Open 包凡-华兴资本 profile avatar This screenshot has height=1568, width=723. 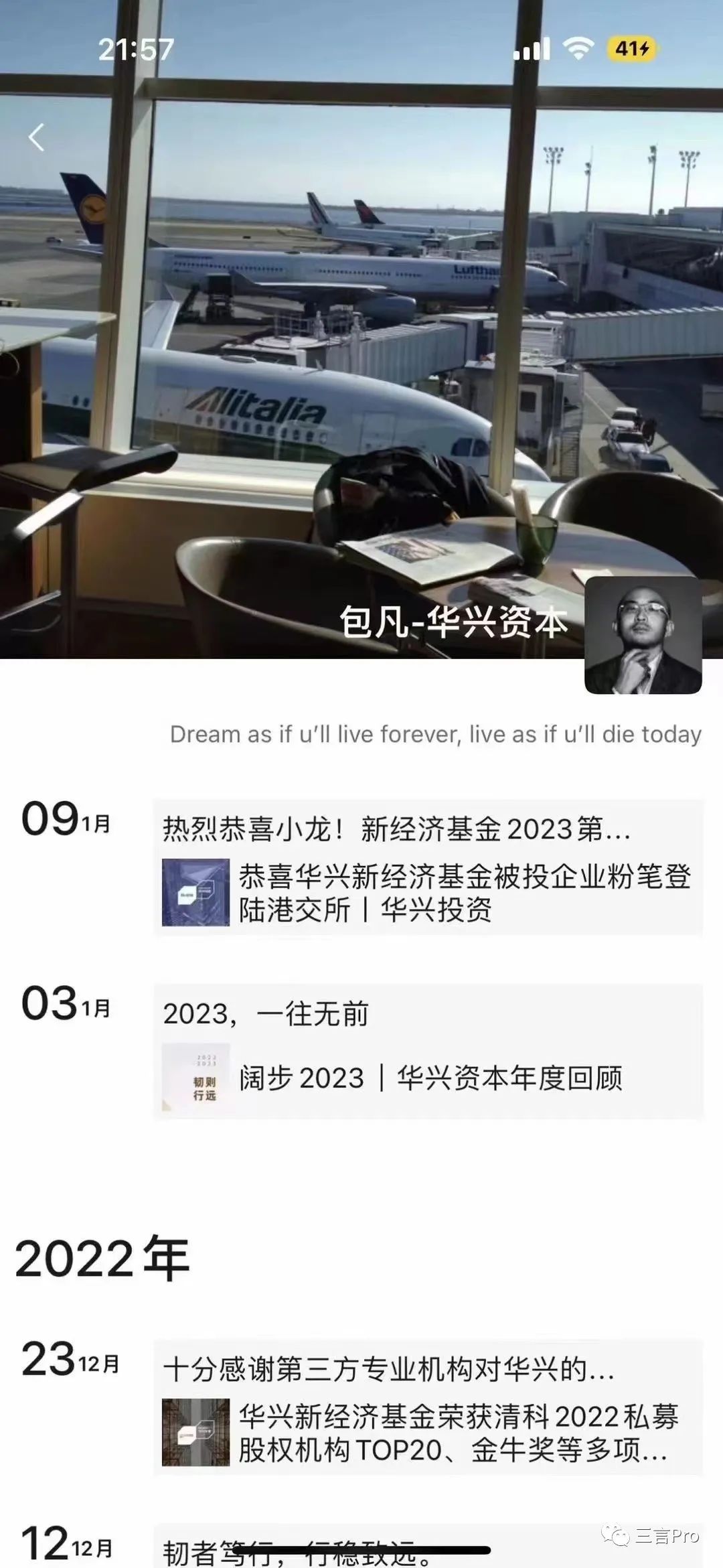click(x=643, y=635)
